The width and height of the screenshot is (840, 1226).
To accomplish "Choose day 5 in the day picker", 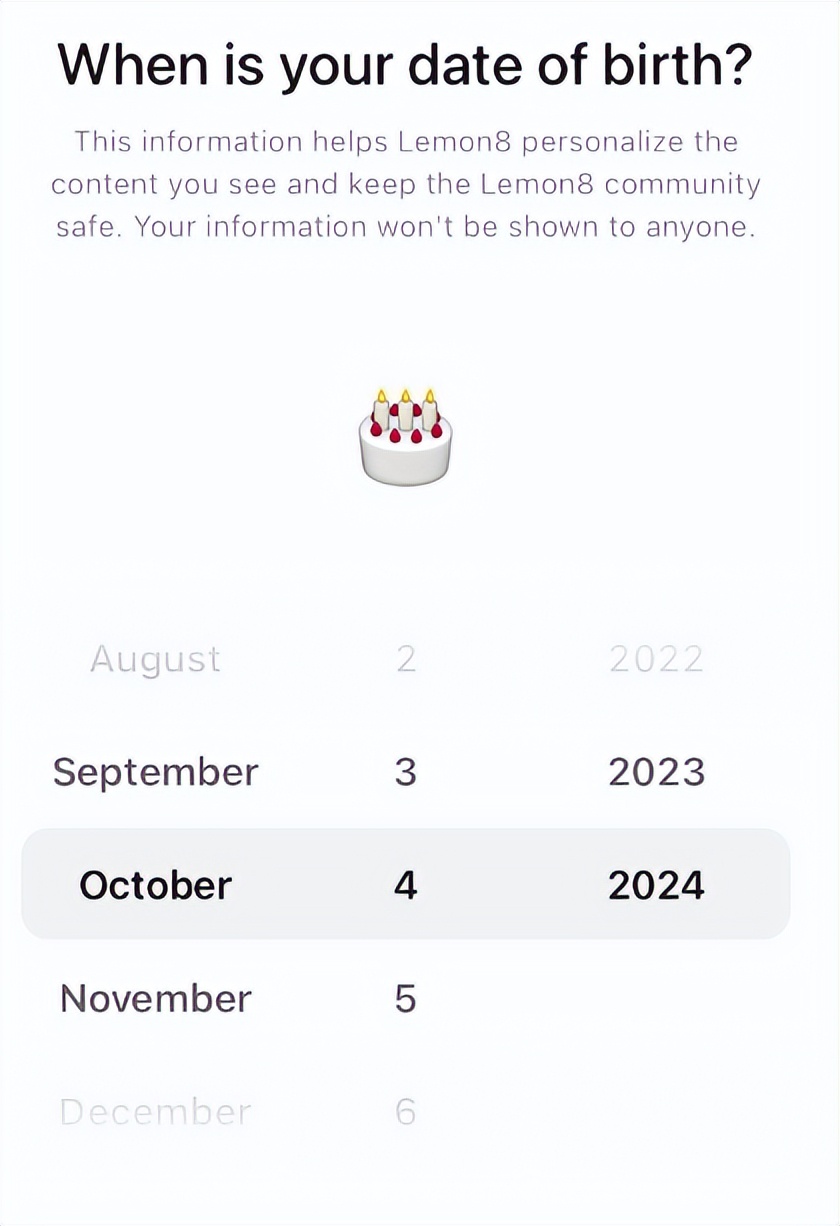I will coord(405,998).
